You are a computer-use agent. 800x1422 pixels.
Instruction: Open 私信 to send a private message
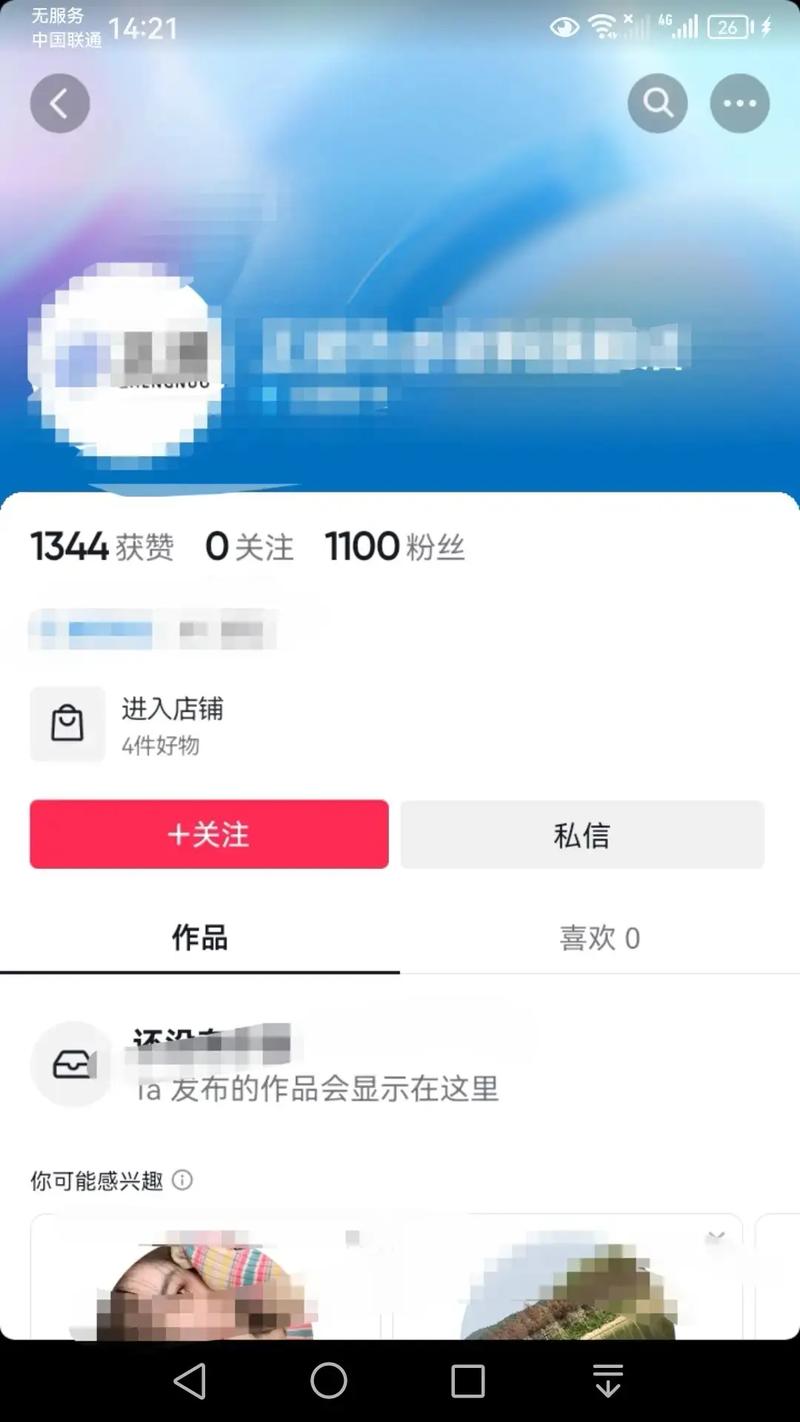coord(582,835)
